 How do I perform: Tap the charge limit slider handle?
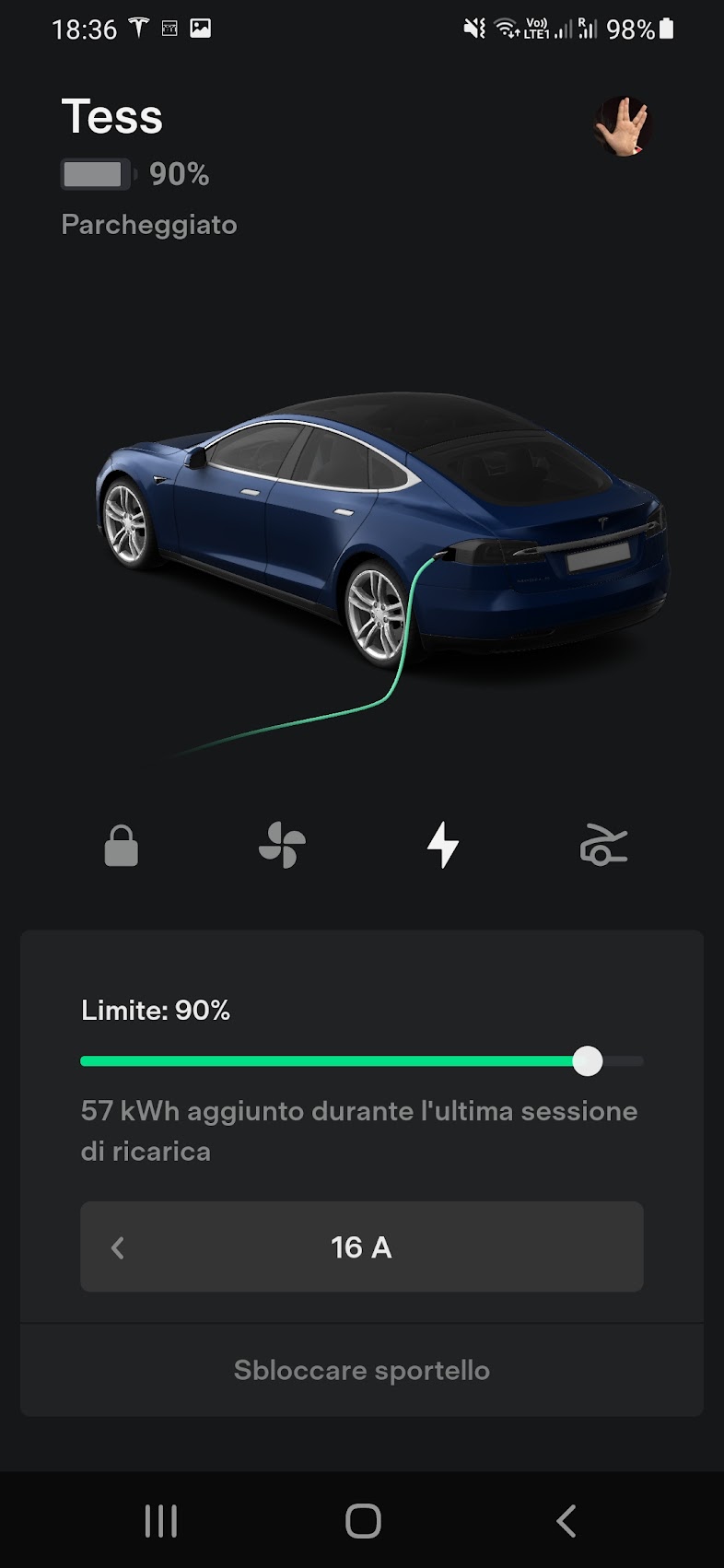pos(588,1061)
